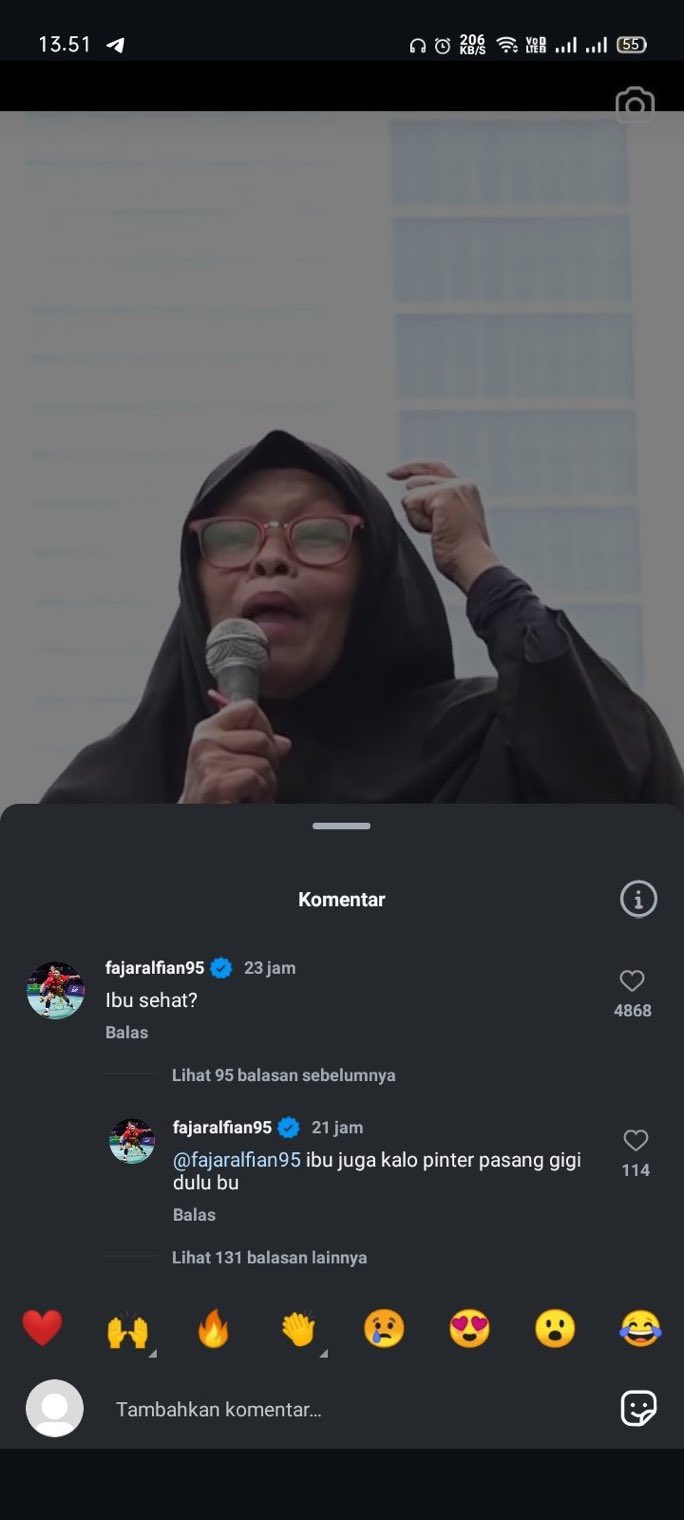Insert the clapping hands emoji
This screenshot has width=684, height=1520.
tap(298, 1329)
